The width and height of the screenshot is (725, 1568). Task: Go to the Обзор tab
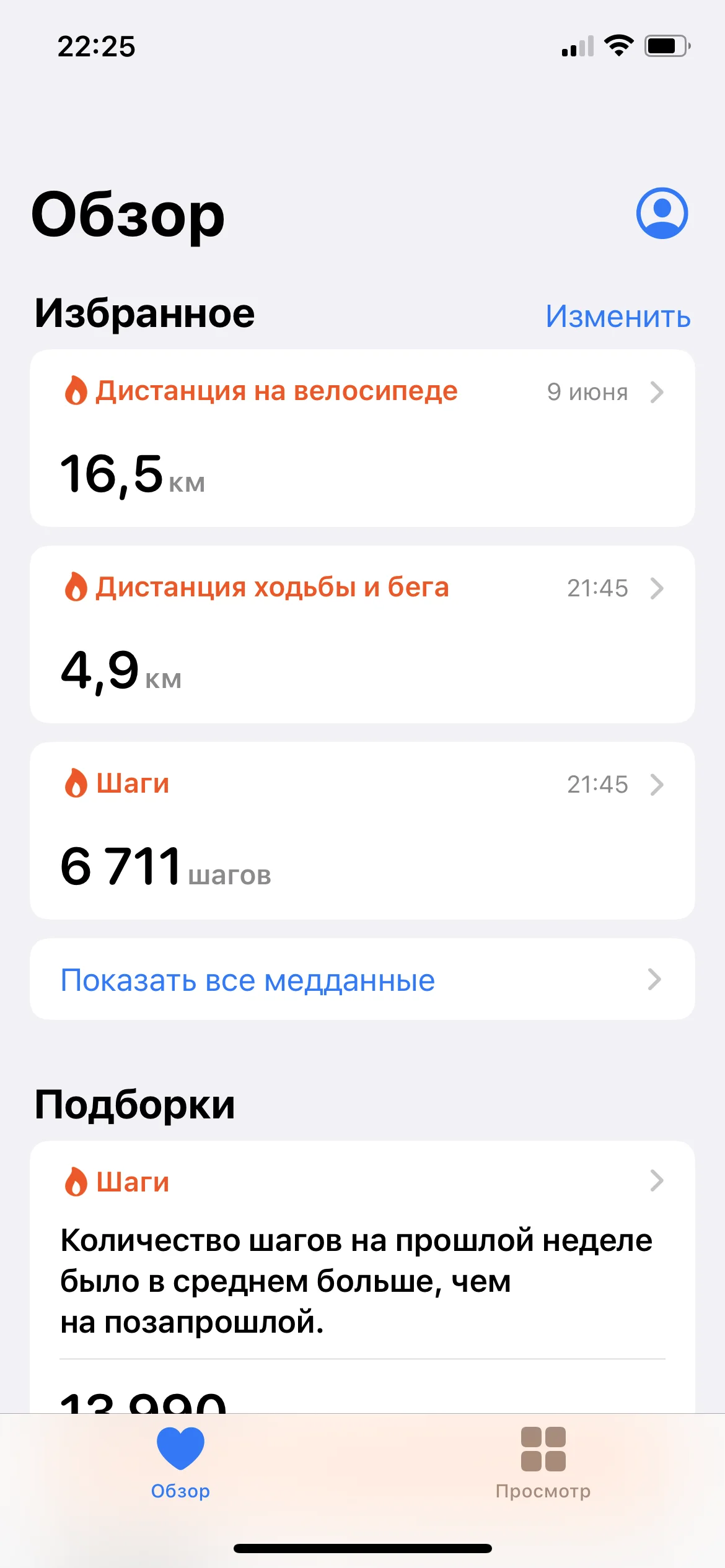[x=180, y=1463]
